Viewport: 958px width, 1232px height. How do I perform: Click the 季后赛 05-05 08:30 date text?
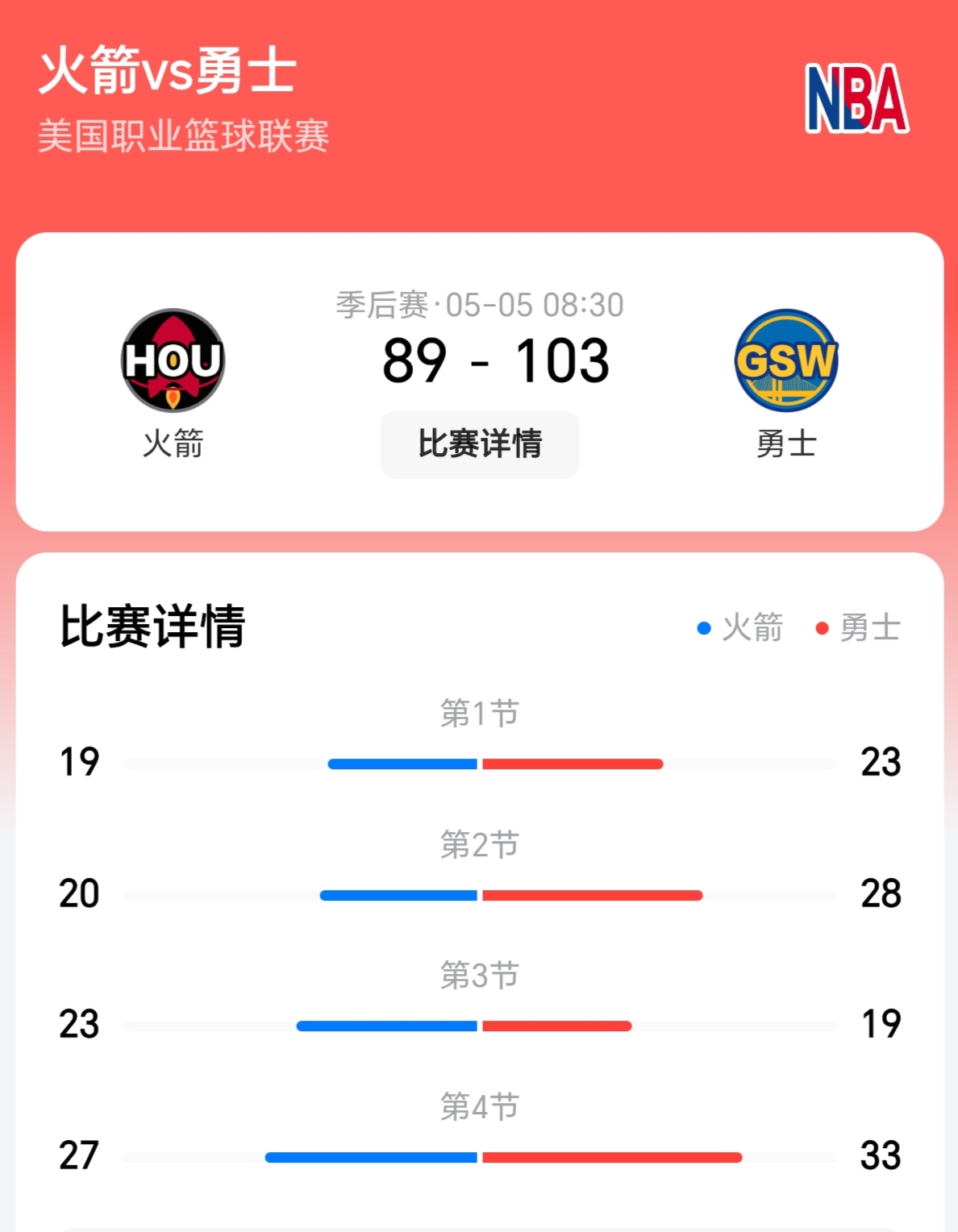coord(479,304)
